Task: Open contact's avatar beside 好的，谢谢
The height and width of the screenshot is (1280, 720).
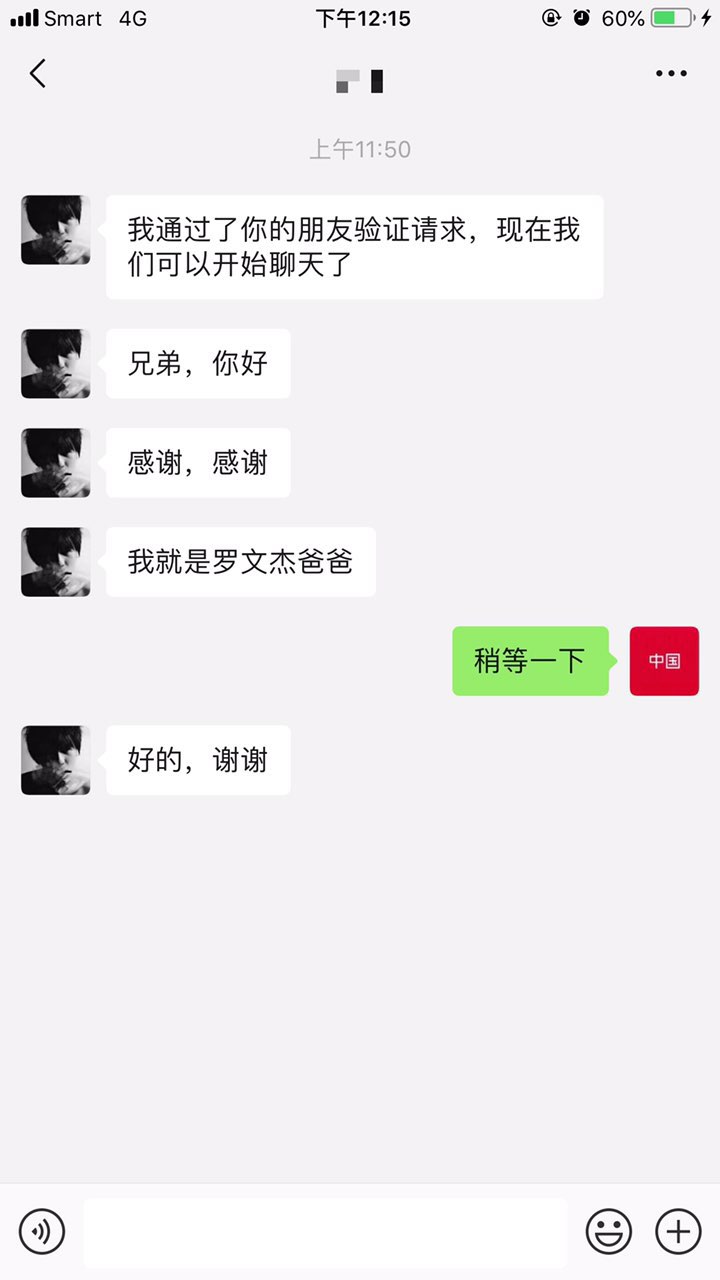Action: (x=56, y=760)
